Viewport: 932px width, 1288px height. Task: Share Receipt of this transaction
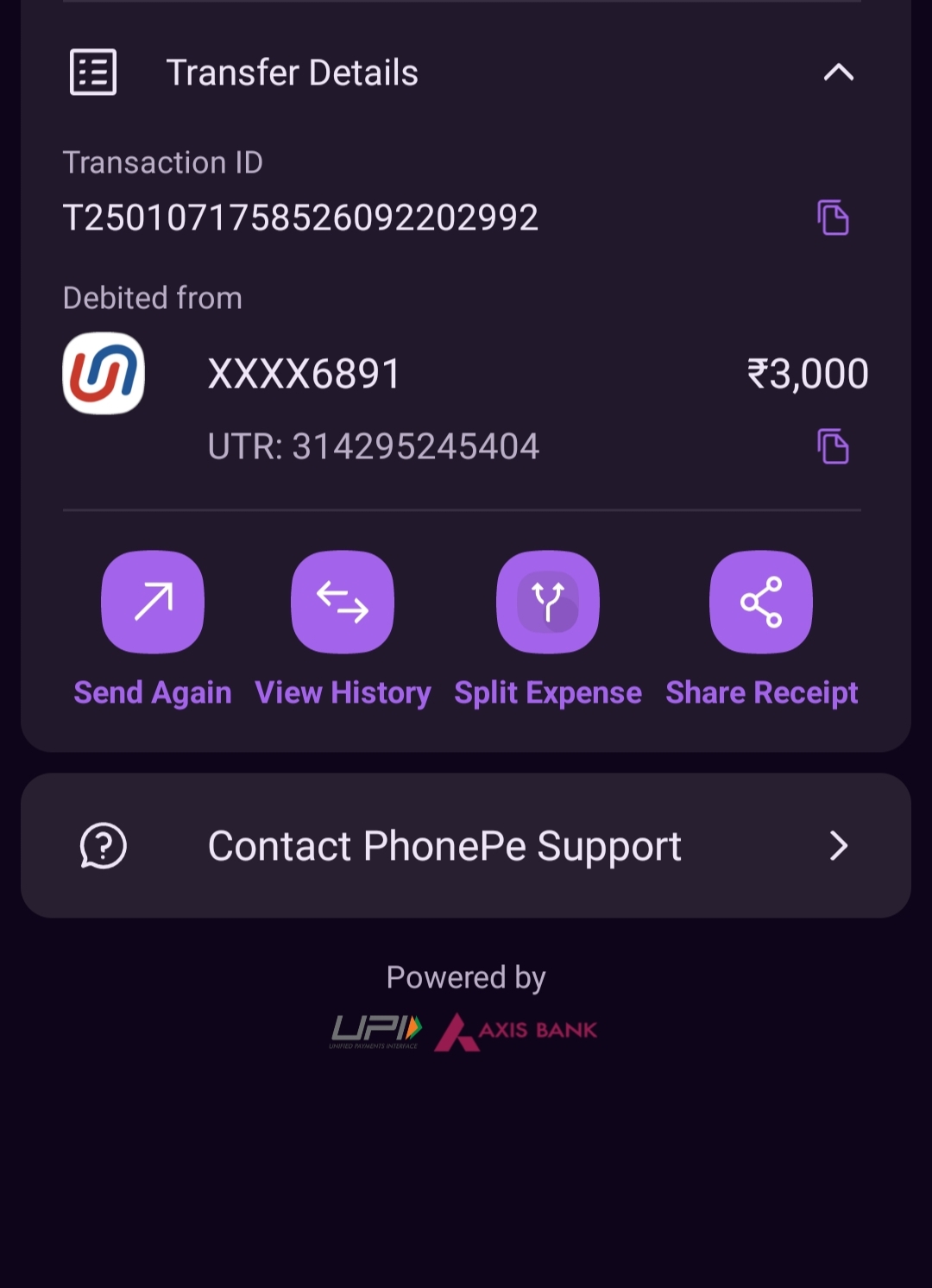761,603
